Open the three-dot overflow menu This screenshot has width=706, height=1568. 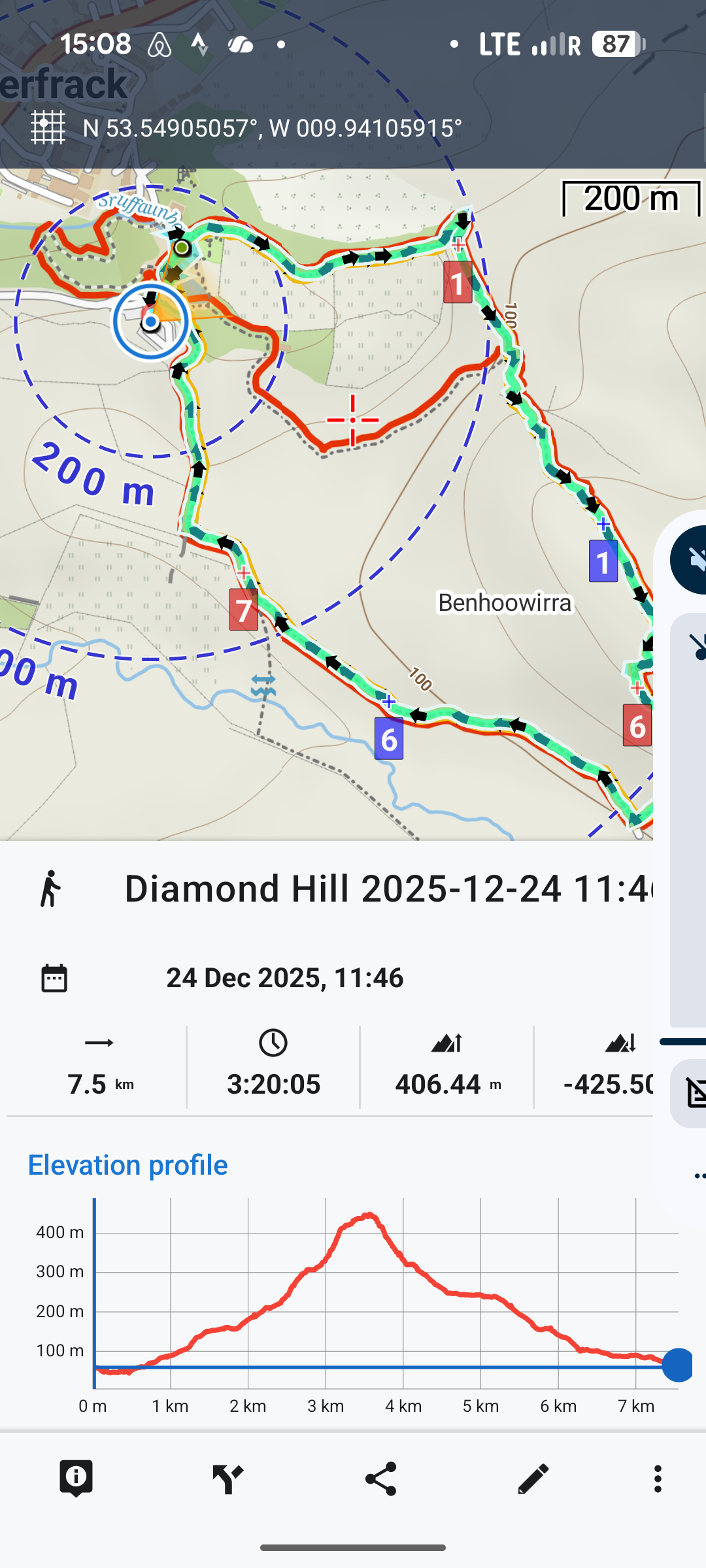[658, 1479]
